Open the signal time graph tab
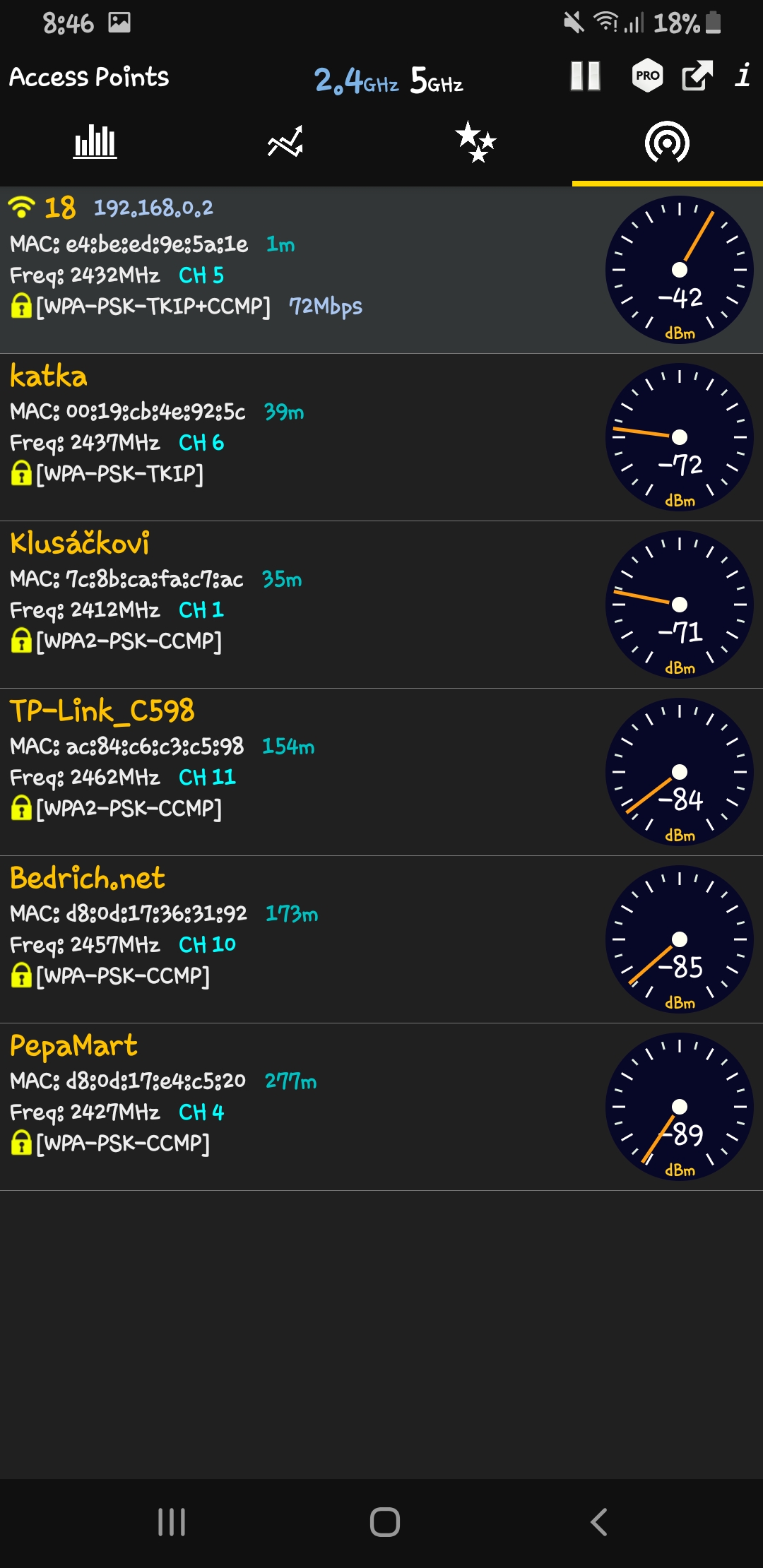This screenshot has width=763, height=1568. (x=285, y=142)
